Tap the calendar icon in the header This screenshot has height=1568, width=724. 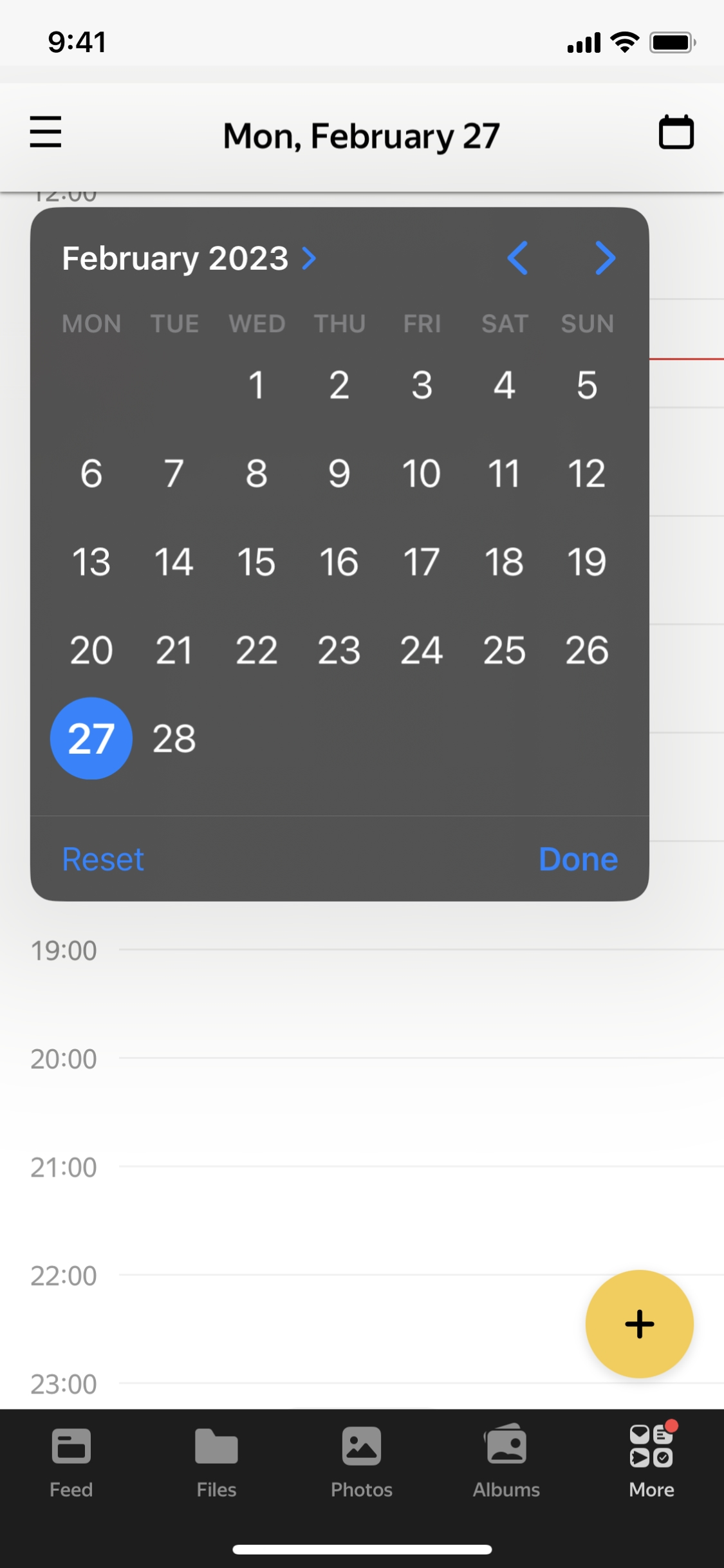tap(676, 133)
